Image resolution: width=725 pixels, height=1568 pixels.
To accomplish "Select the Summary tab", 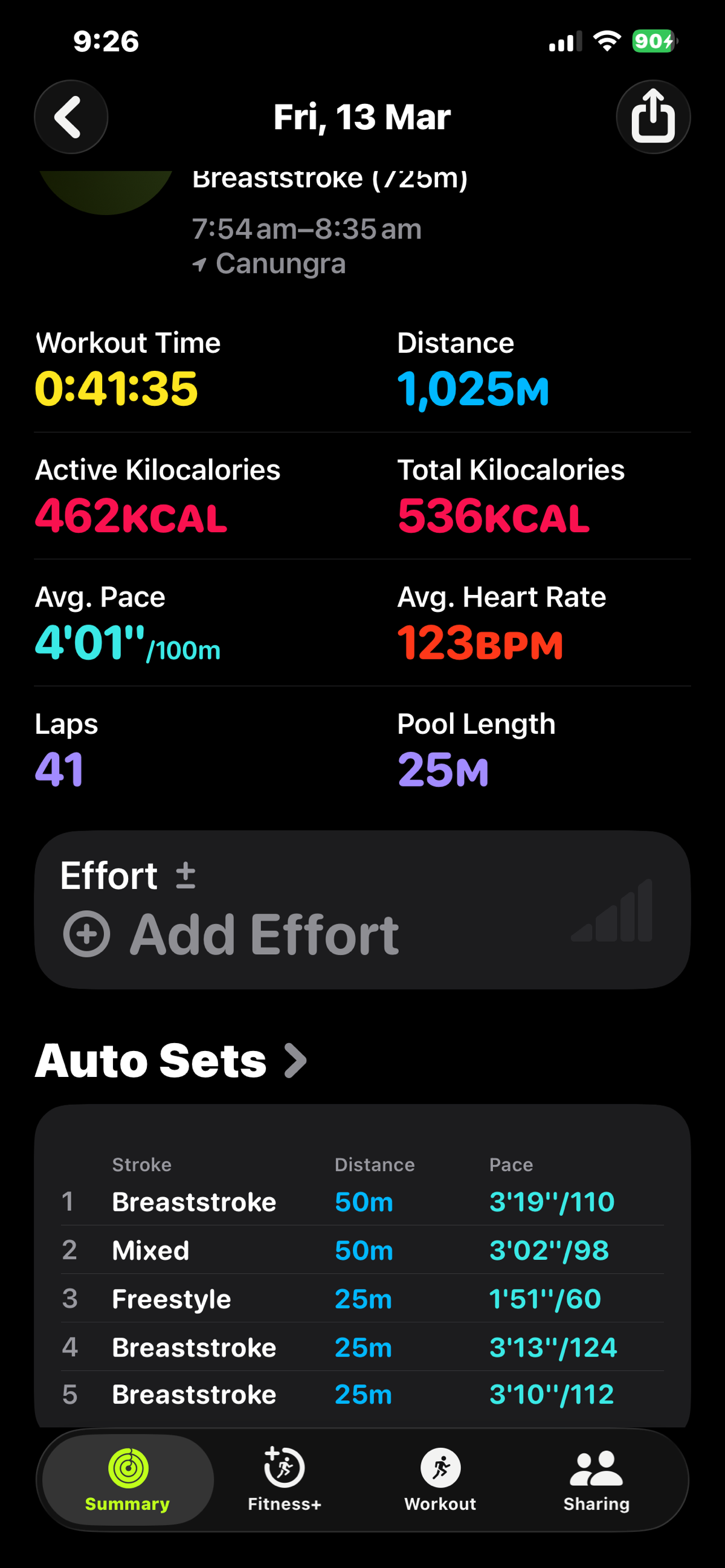I will click(x=128, y=1479).
